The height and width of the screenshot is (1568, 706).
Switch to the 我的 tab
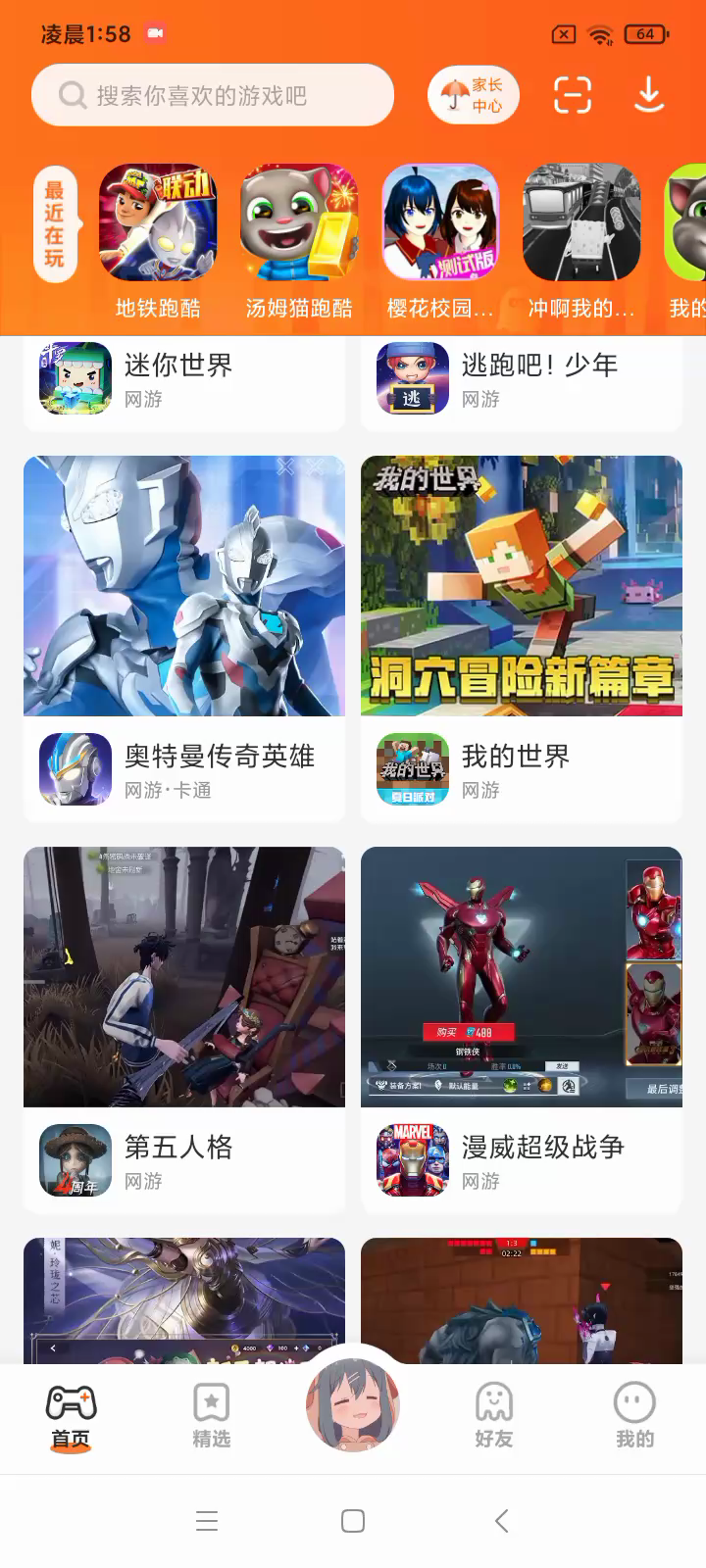[634, 1416]
